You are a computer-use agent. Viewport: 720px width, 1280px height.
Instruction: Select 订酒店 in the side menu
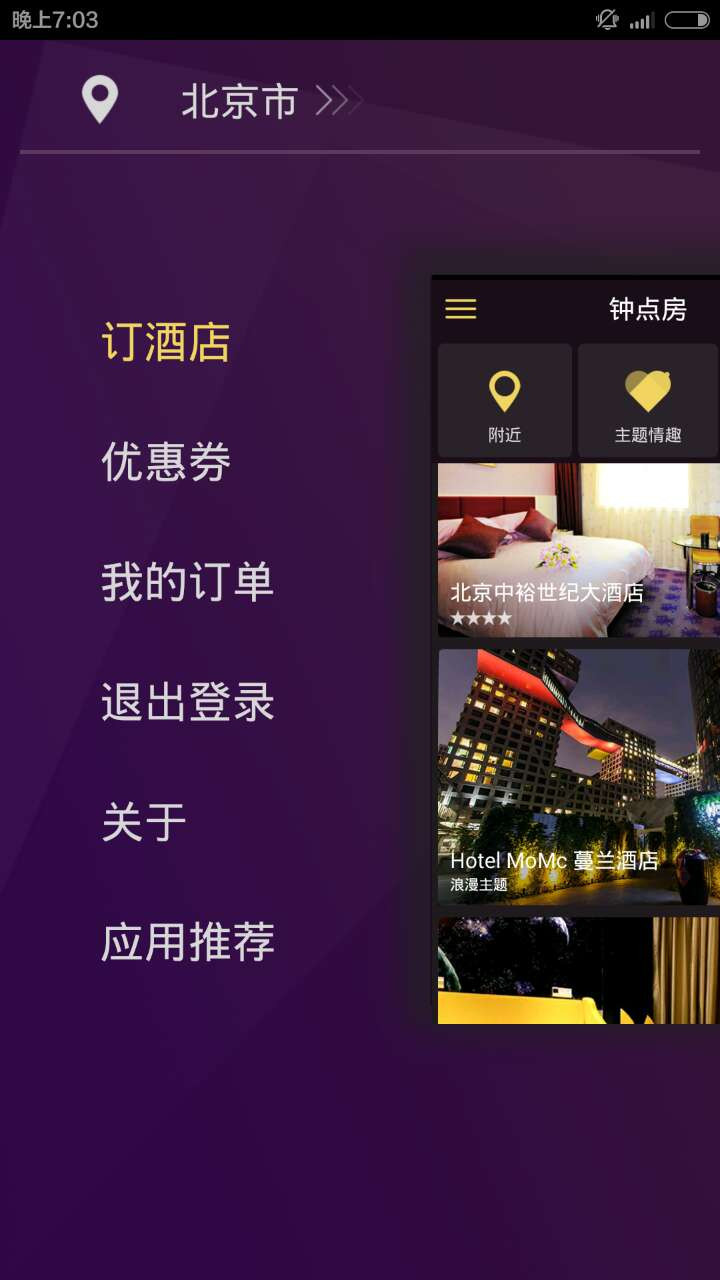pyautogui.click(x=166, y=343)
